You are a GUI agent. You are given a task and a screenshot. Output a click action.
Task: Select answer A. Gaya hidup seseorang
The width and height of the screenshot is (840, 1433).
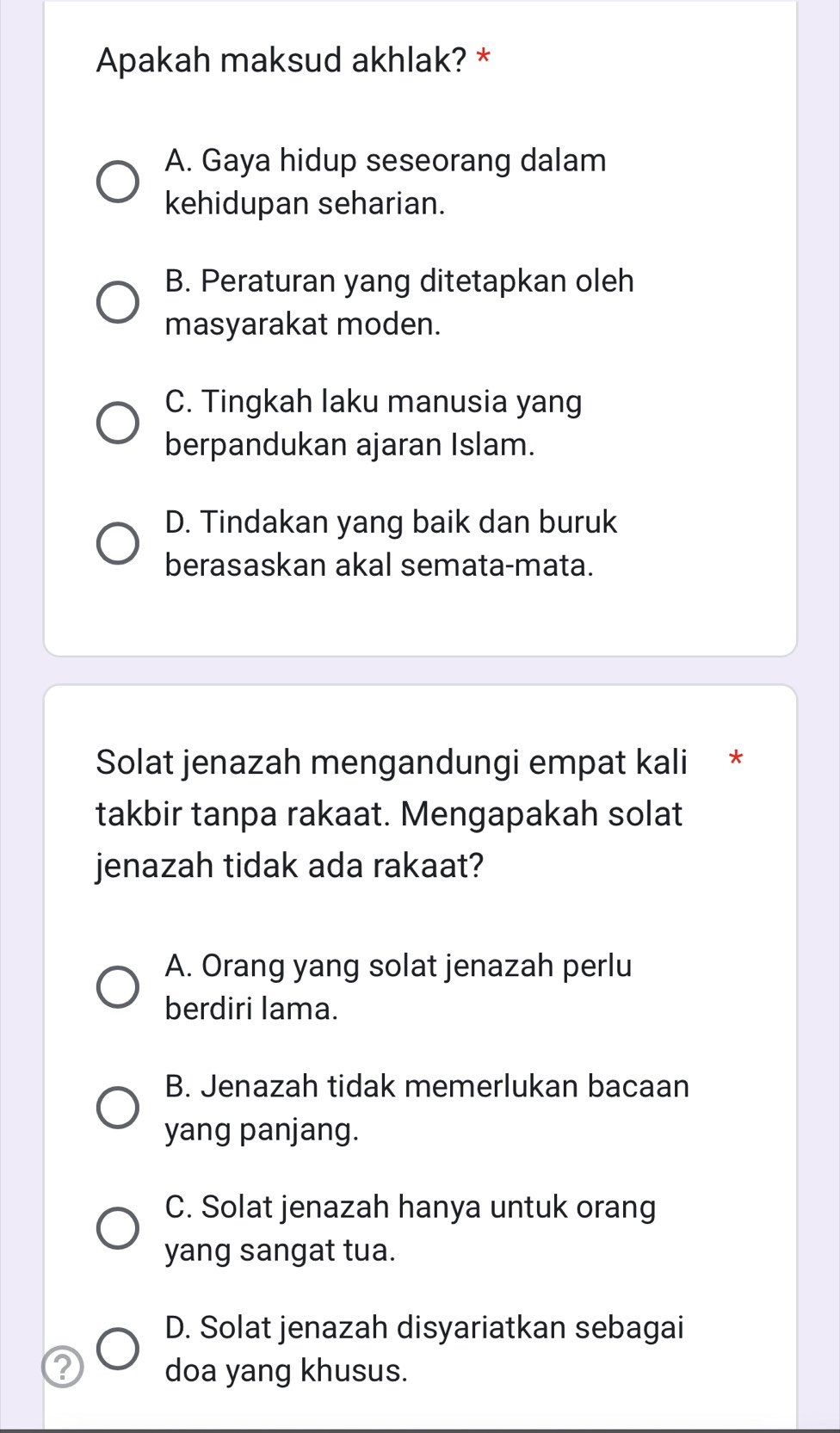(117, 182)
